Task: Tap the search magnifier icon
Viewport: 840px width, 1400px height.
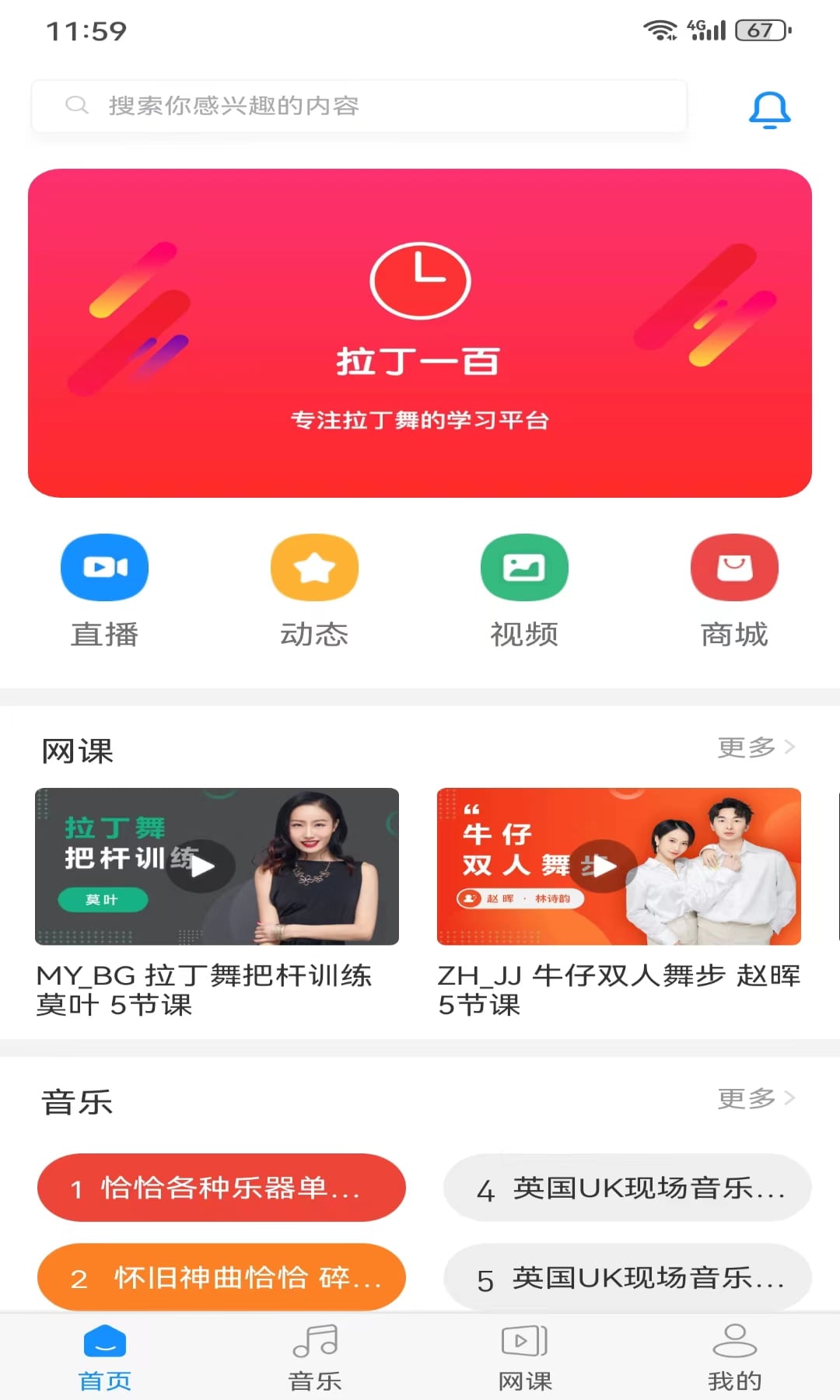Action: point(75,105)
